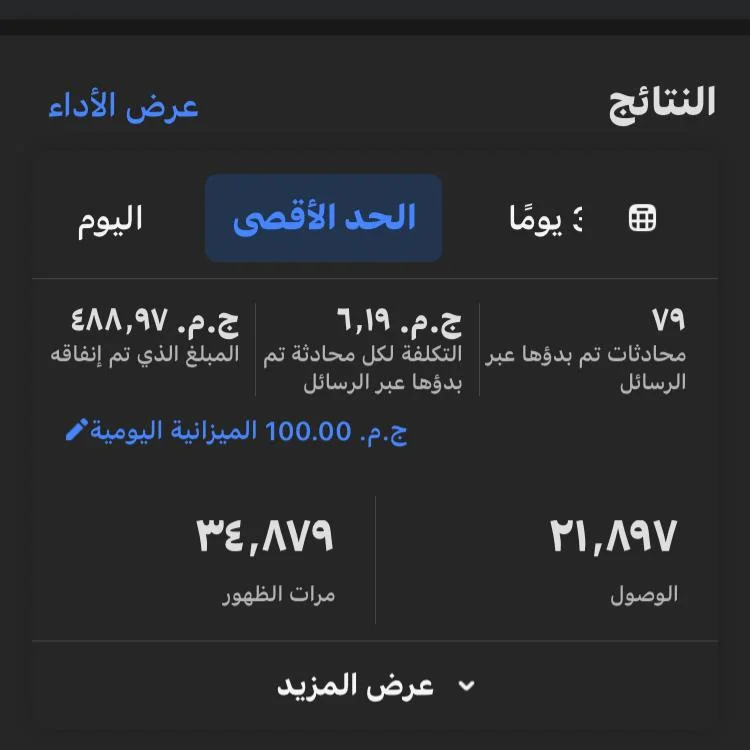Open the عرض الأداء performance link

(x=124, y=106)
